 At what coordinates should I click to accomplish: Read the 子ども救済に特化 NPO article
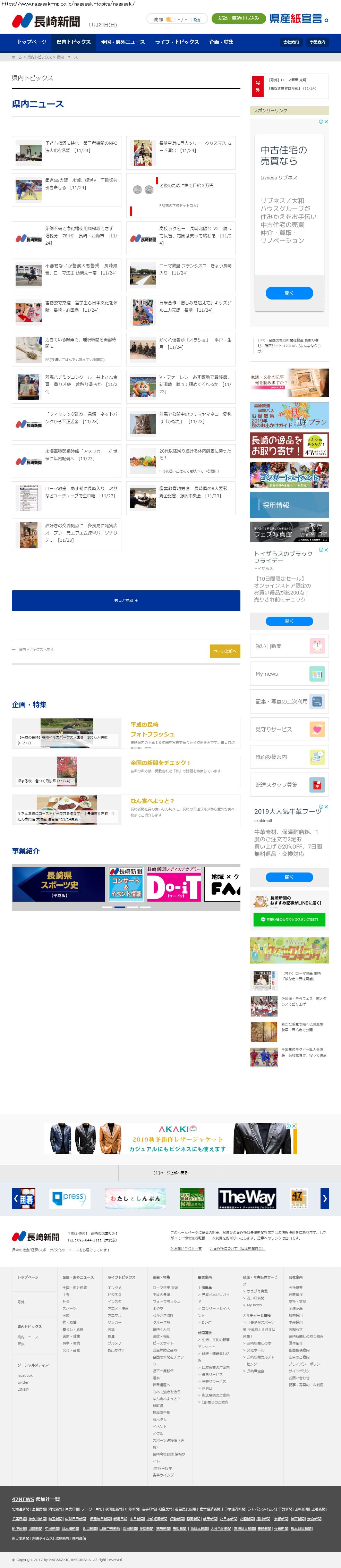(x=80, y=147)
